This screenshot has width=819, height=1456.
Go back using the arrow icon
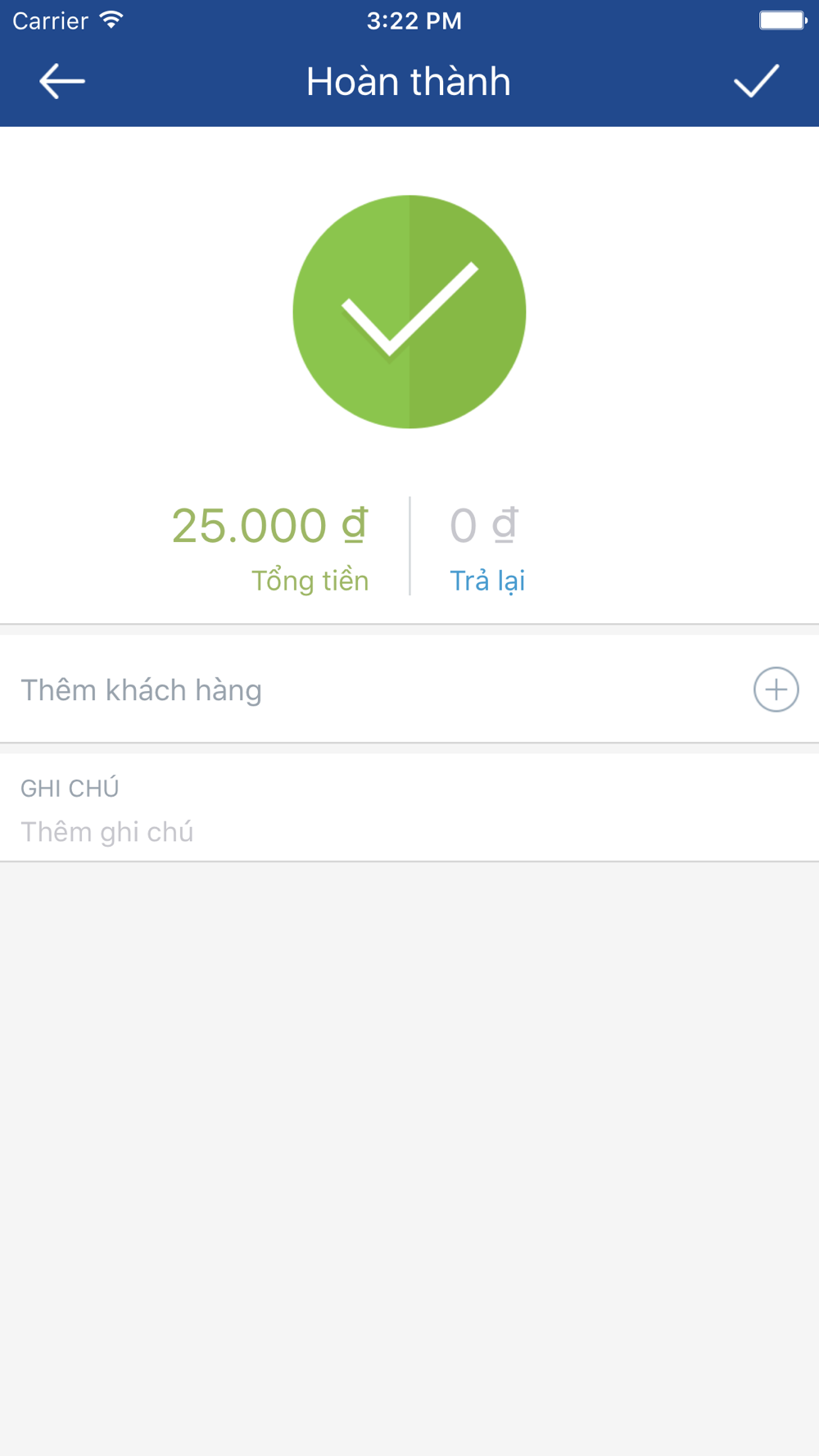pos(62,81)
